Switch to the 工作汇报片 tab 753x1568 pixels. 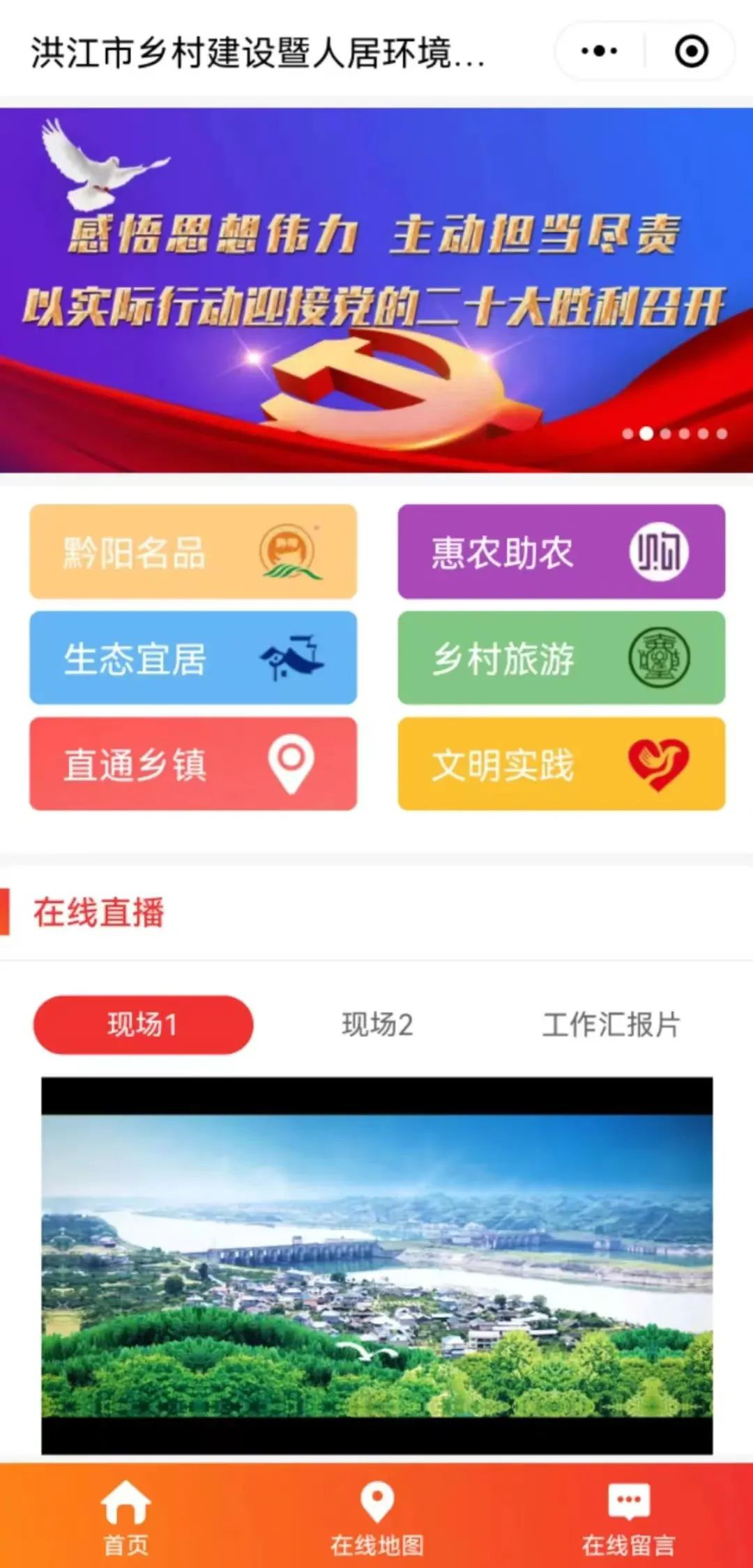[611, 1024]
